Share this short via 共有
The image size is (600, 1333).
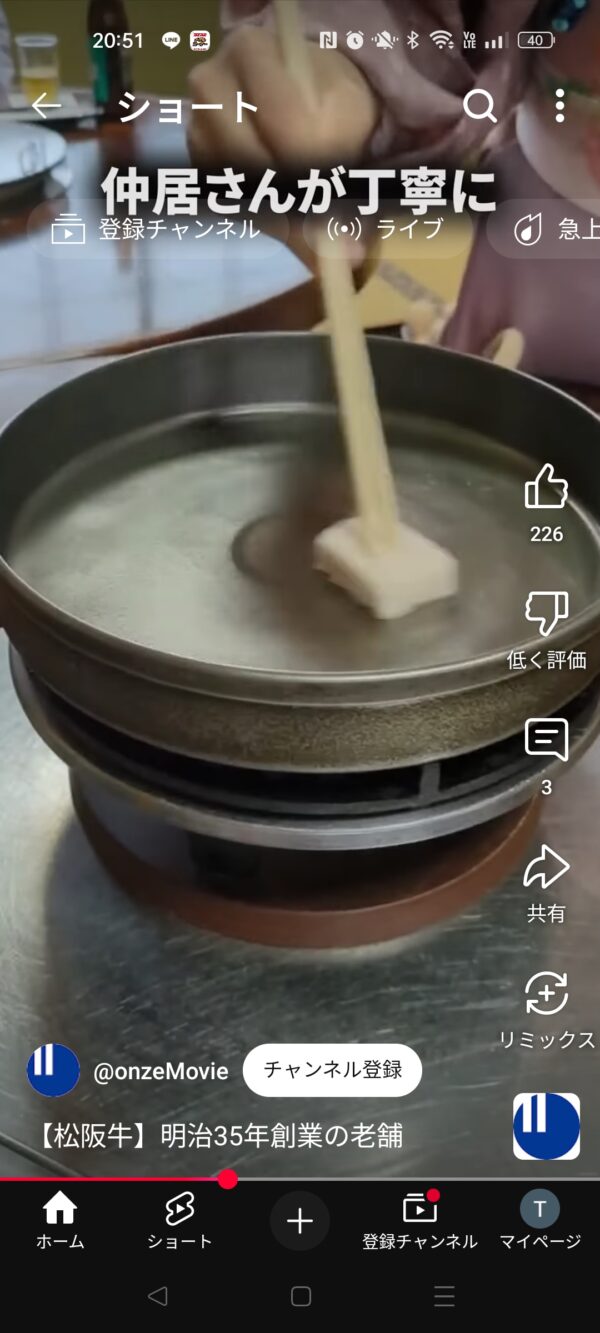[546, 868]
